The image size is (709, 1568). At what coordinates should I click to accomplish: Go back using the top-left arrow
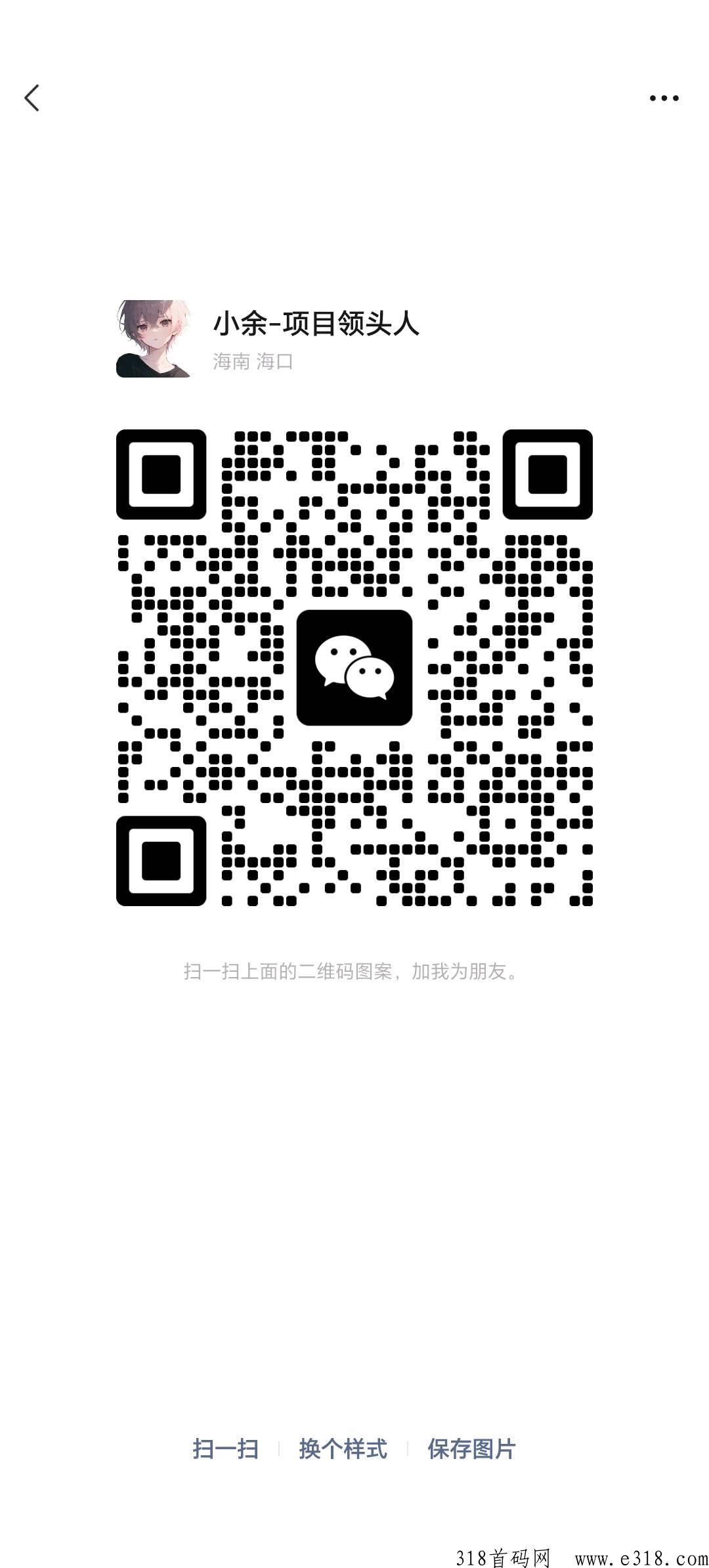32,98
